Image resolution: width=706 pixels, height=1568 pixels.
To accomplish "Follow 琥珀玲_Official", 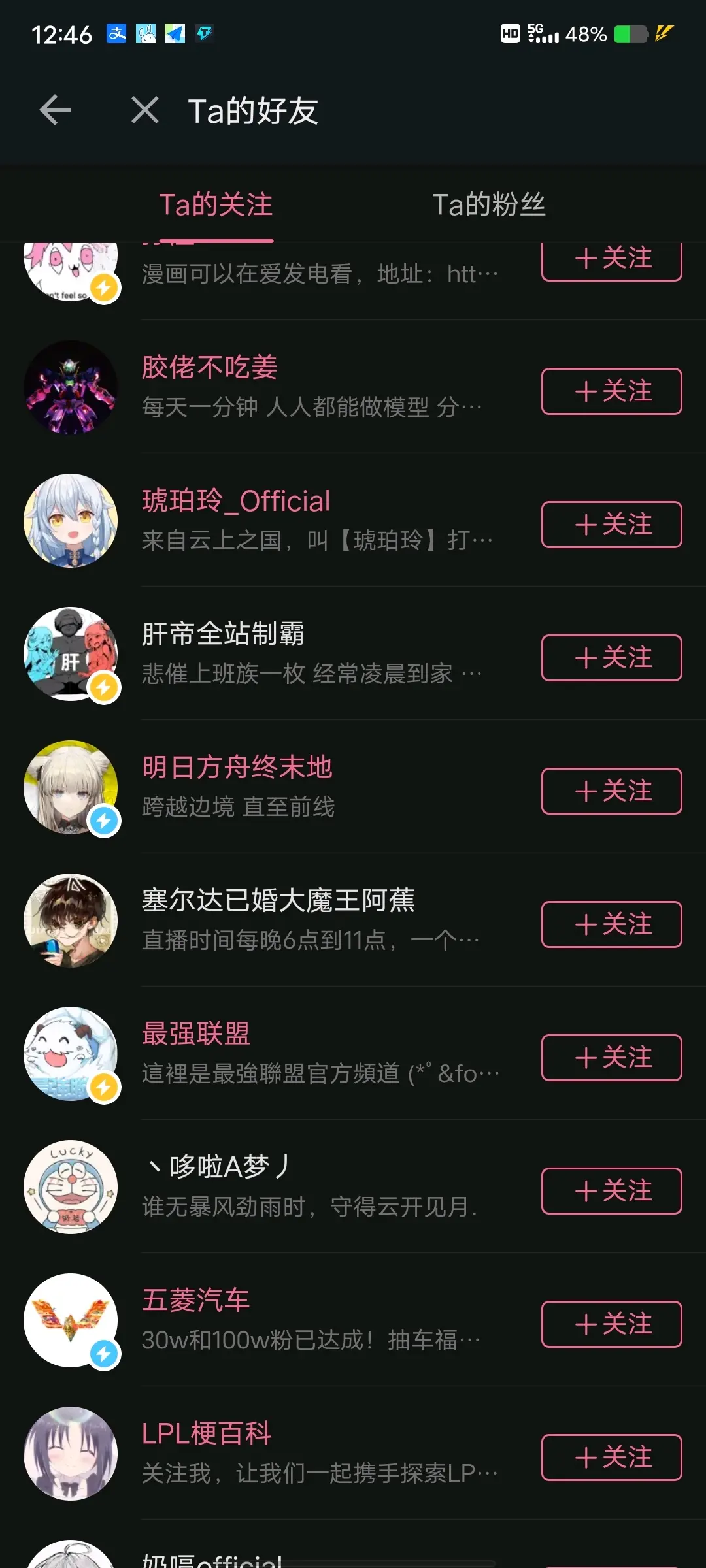I will (611, 525).
